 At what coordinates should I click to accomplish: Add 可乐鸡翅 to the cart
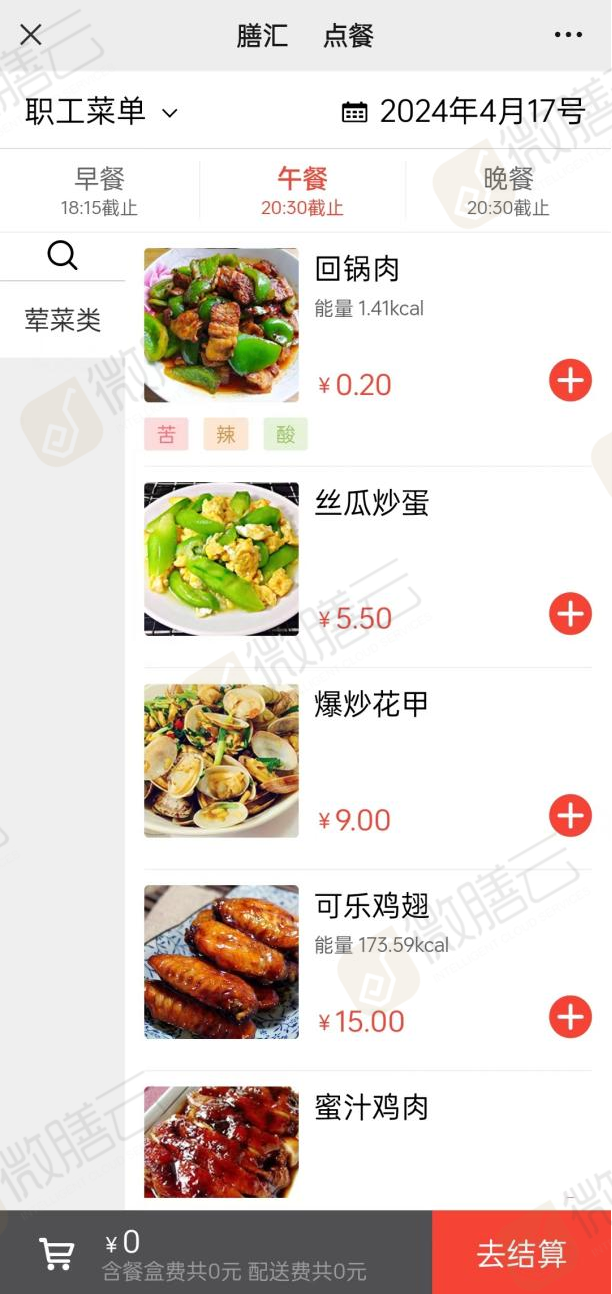click(570, 1017)
